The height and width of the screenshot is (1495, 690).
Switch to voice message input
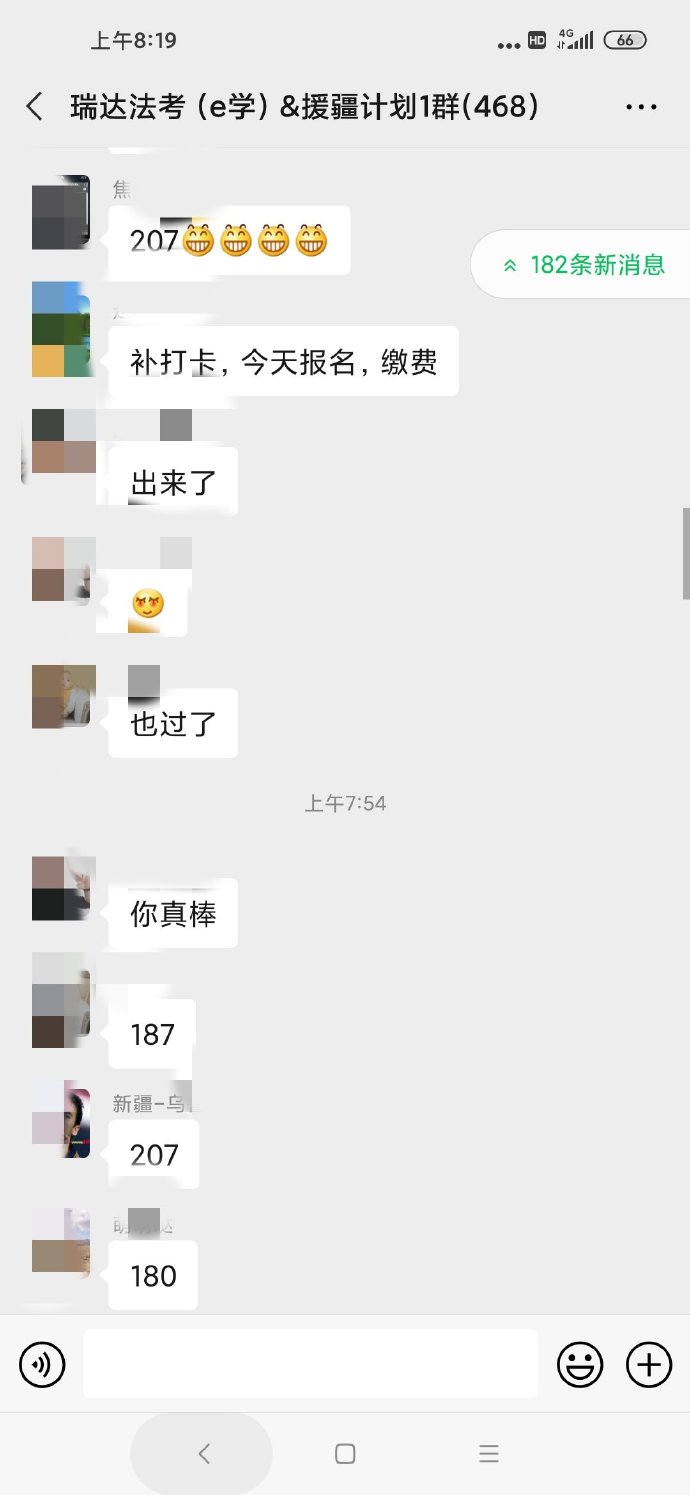click(x=42, y=1365)
